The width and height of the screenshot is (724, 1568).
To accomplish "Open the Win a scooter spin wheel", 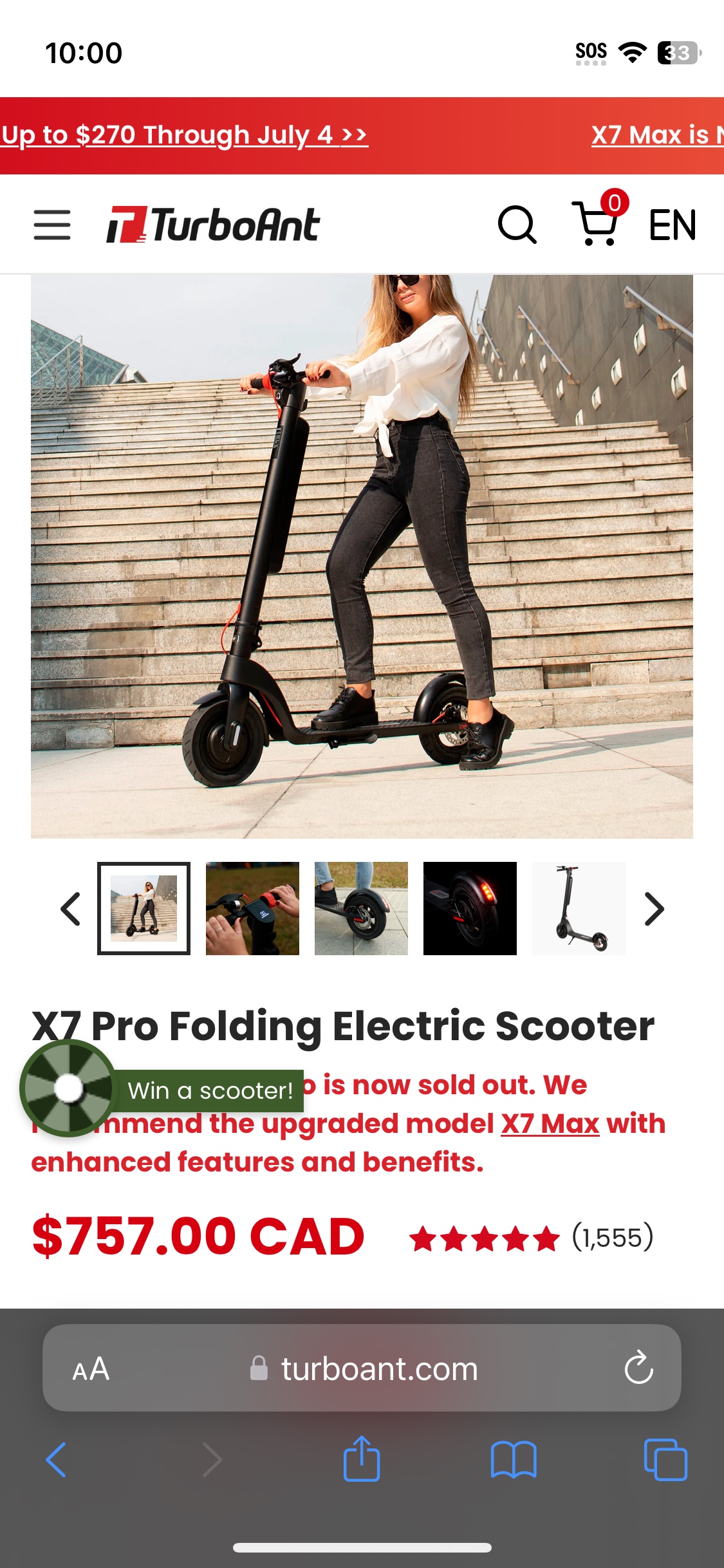I will pyautogui.click(x=69, y=1088).
